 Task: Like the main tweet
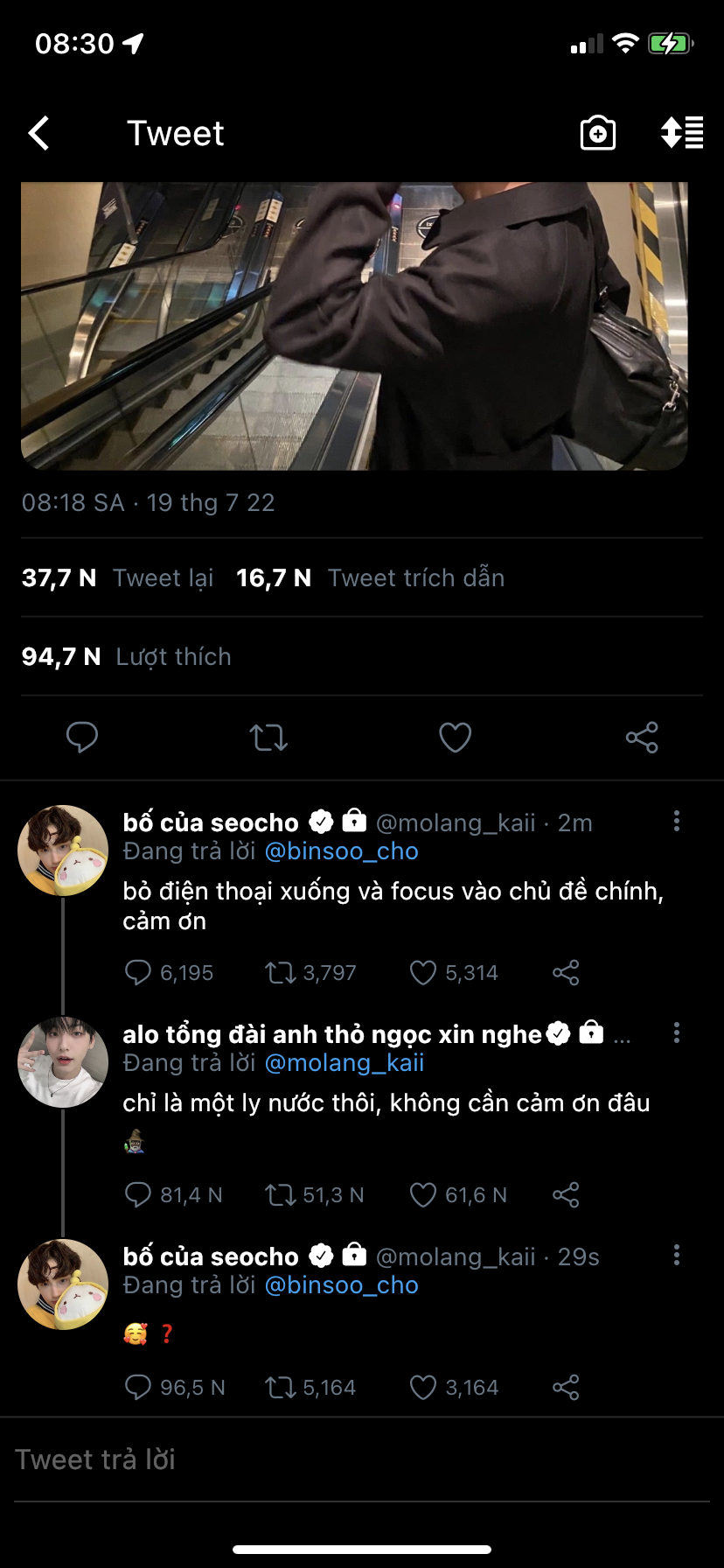(x=455, y=738)
